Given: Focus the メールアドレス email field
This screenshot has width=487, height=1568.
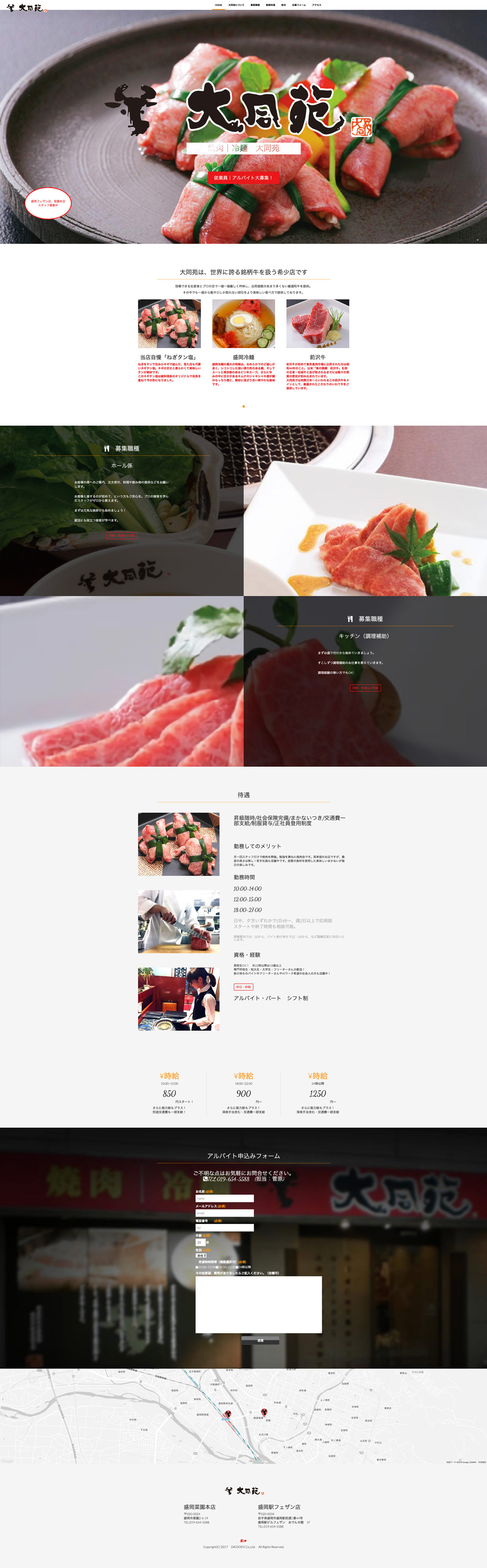Looking at the screenshot, I should (x=224, y=1213).
